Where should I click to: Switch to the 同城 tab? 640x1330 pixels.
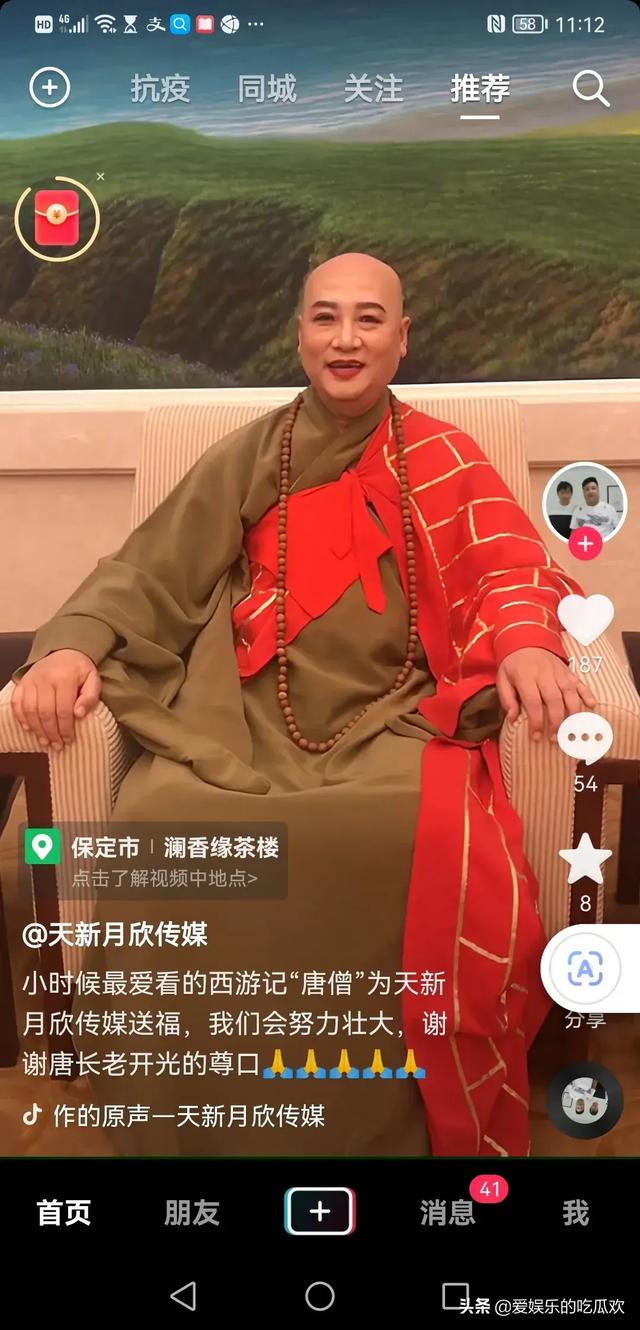(267, 89)
